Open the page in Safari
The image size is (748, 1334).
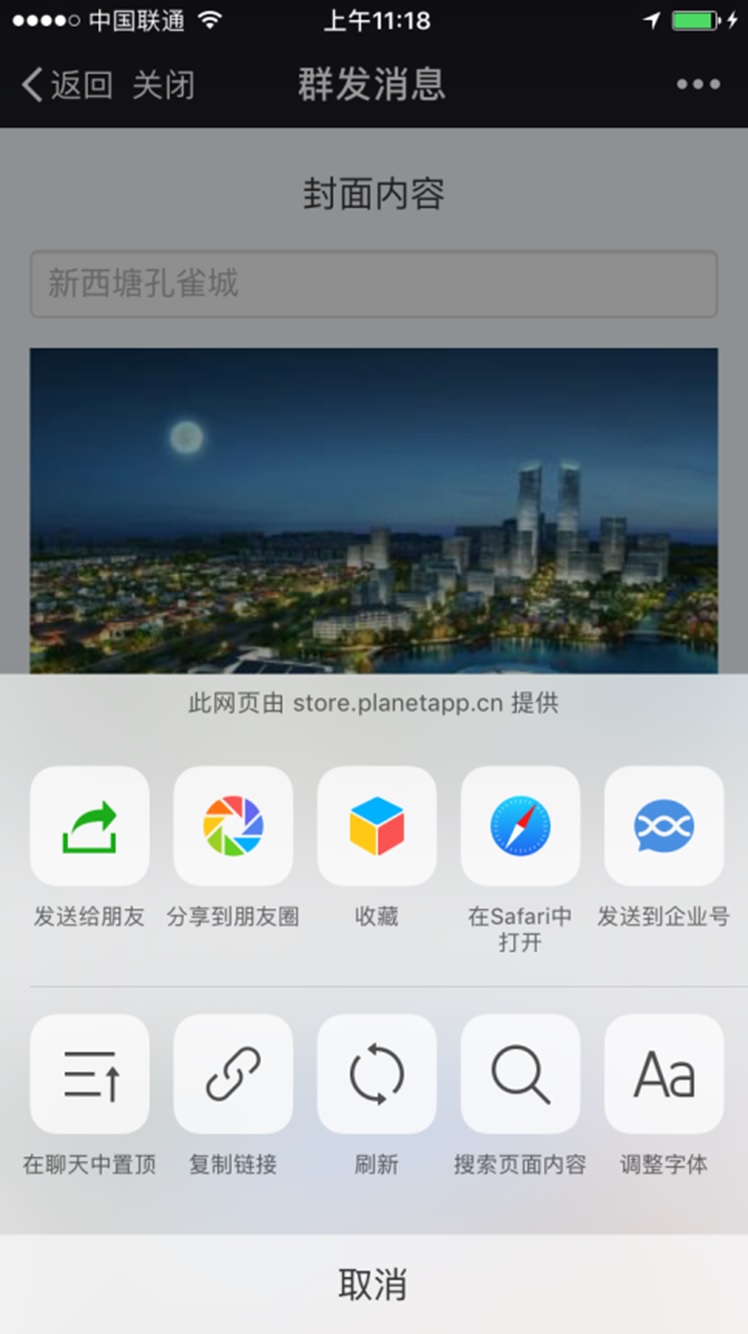click(520, 826)
